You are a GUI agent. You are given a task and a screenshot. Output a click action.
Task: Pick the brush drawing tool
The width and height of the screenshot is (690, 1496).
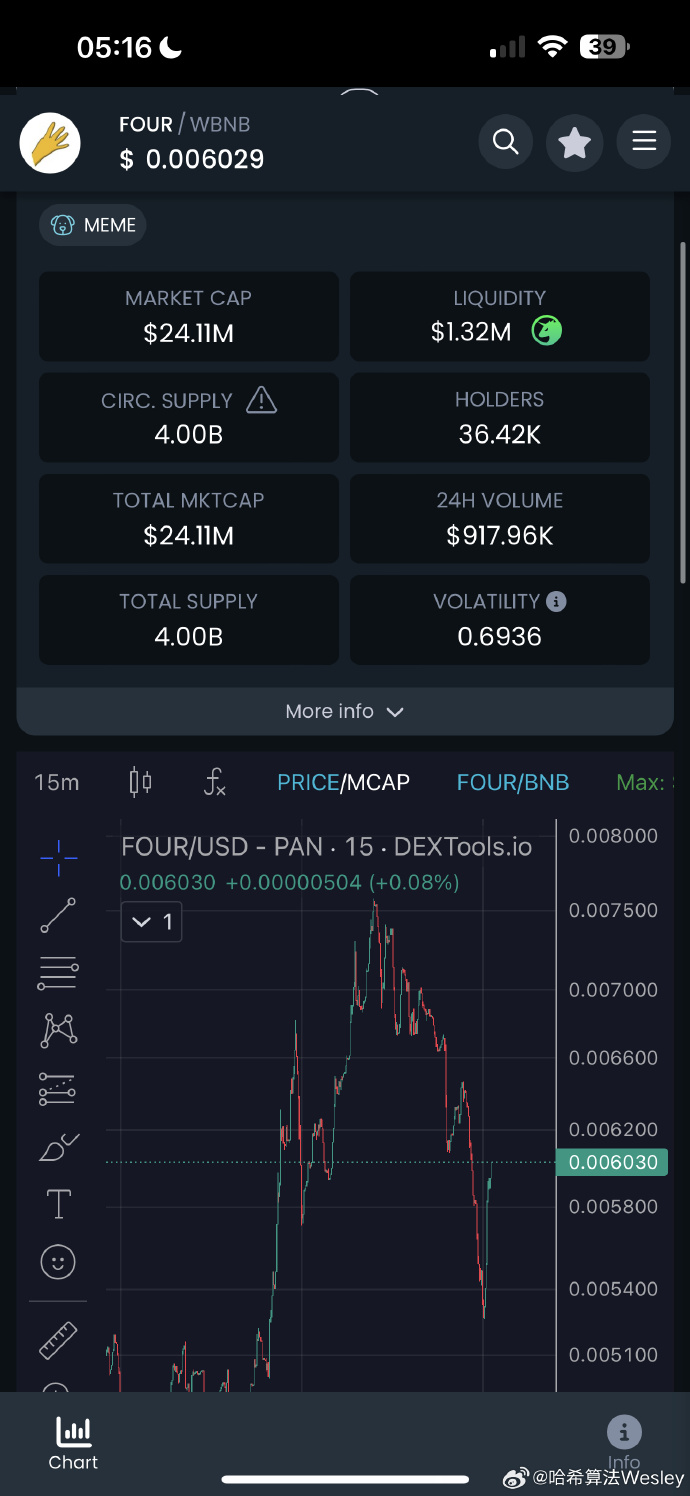(58, 1147)
